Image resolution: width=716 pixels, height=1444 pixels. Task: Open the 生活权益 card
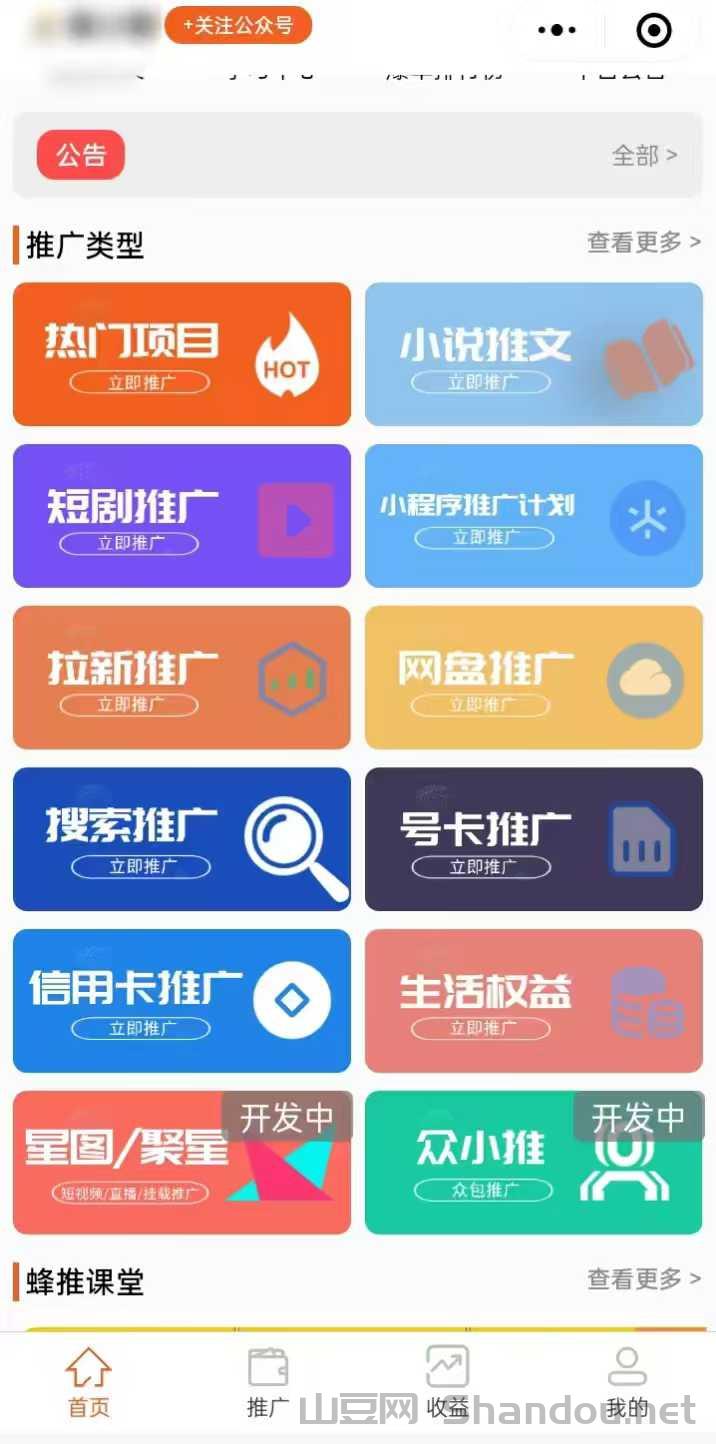[x=534, y=1001]
